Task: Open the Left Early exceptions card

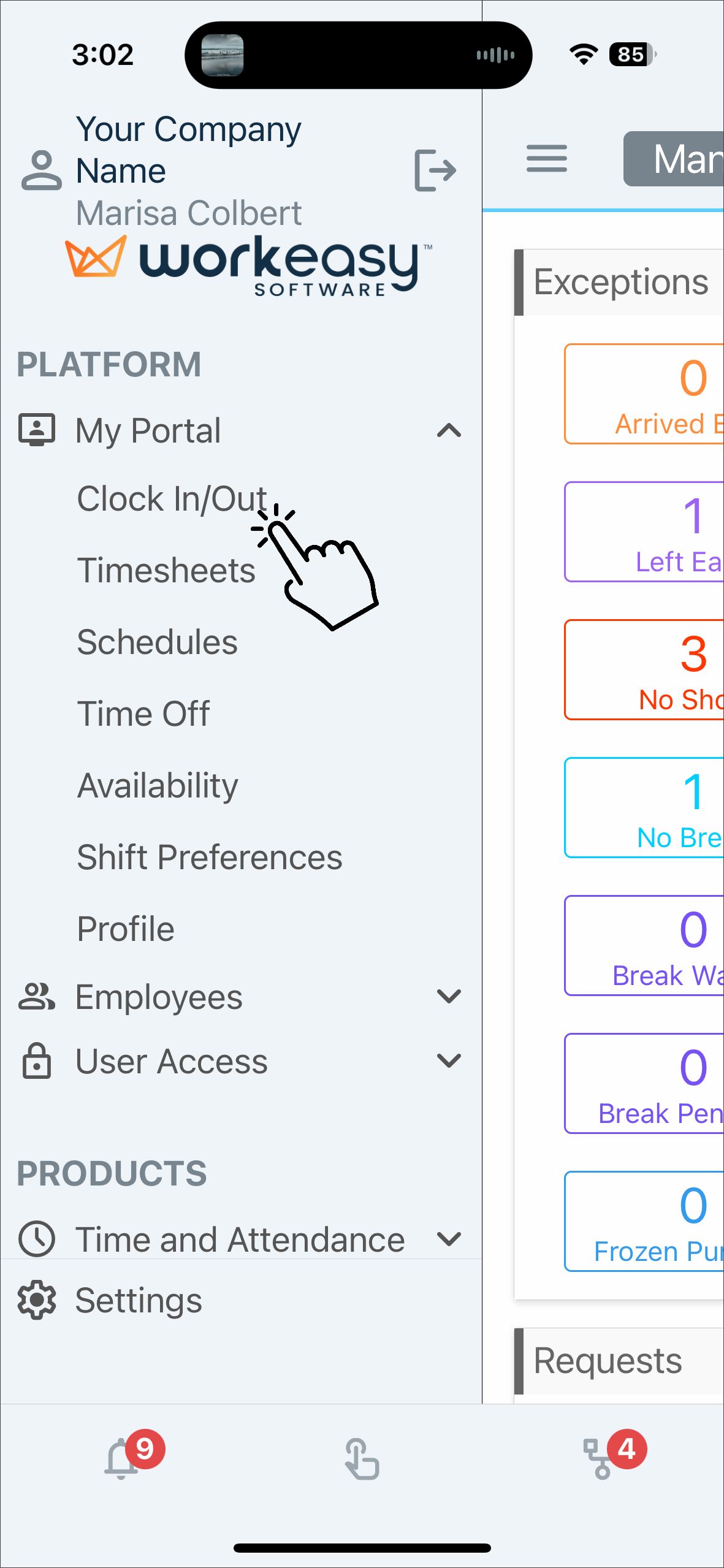Action: point(644,531)
